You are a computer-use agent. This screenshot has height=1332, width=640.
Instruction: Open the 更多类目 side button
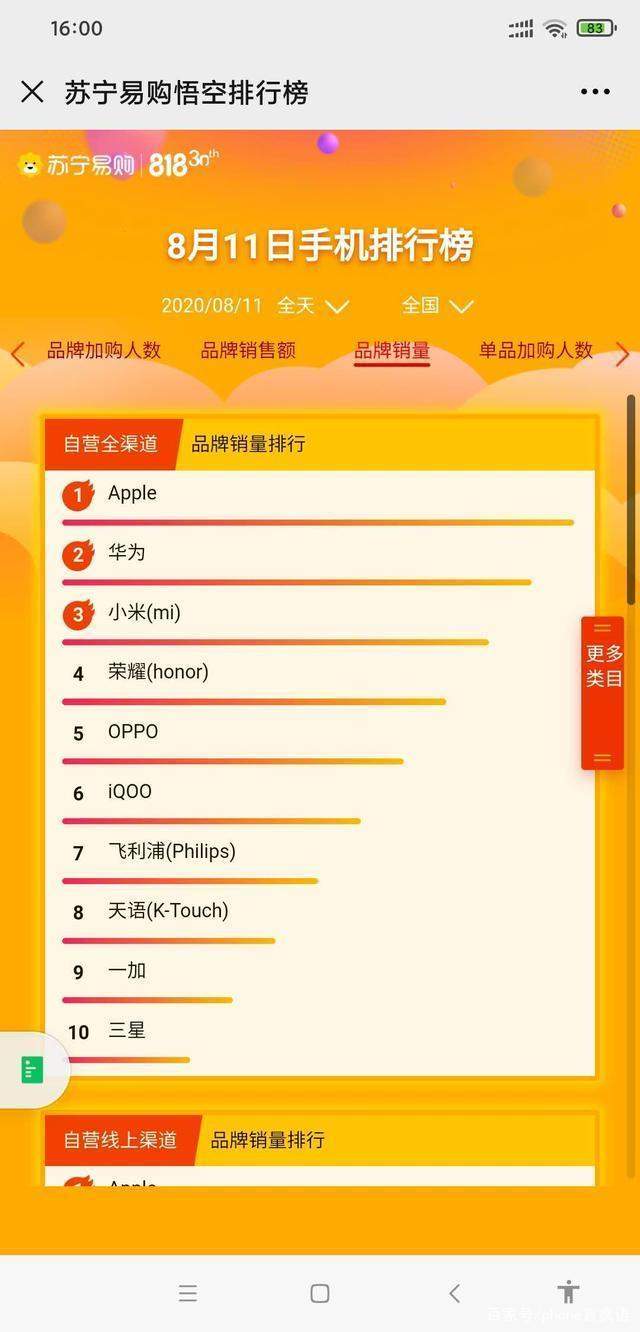[603, 667]
